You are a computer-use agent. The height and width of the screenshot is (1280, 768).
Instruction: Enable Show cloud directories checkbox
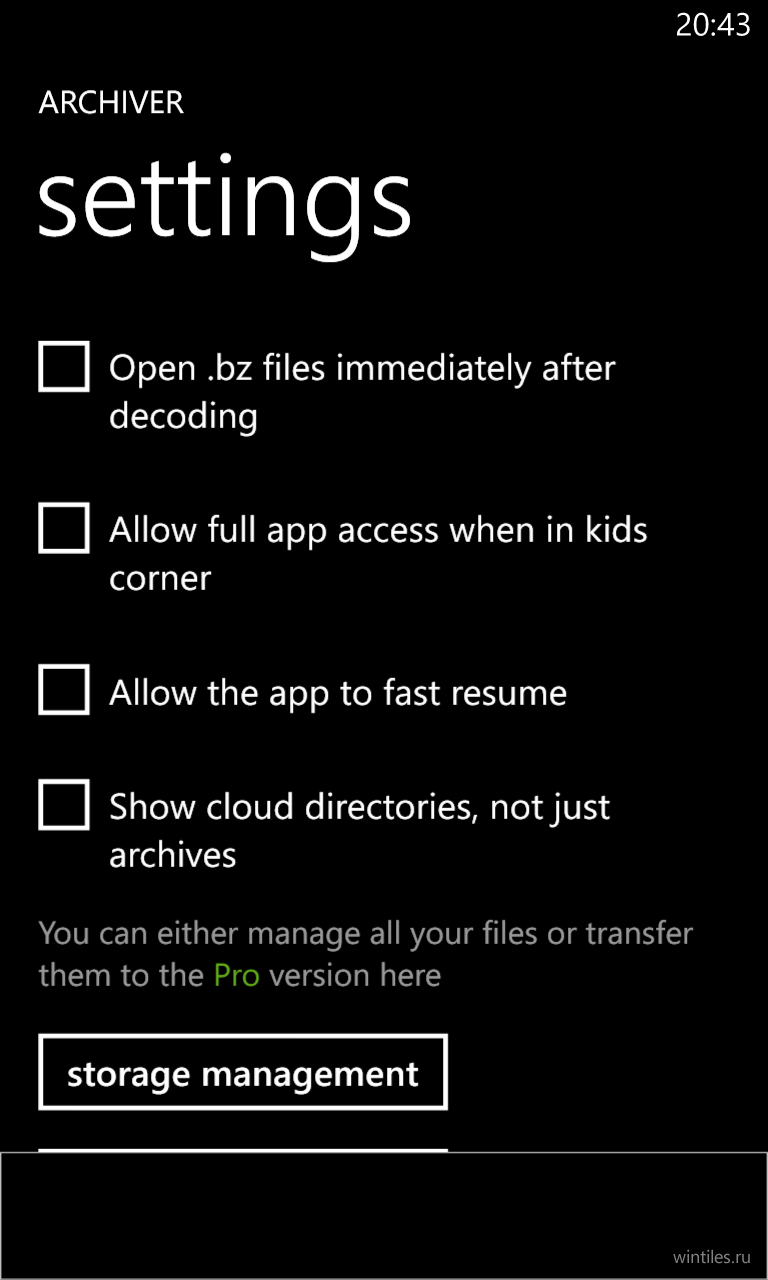pyautogui.click(x=64, y=805)
